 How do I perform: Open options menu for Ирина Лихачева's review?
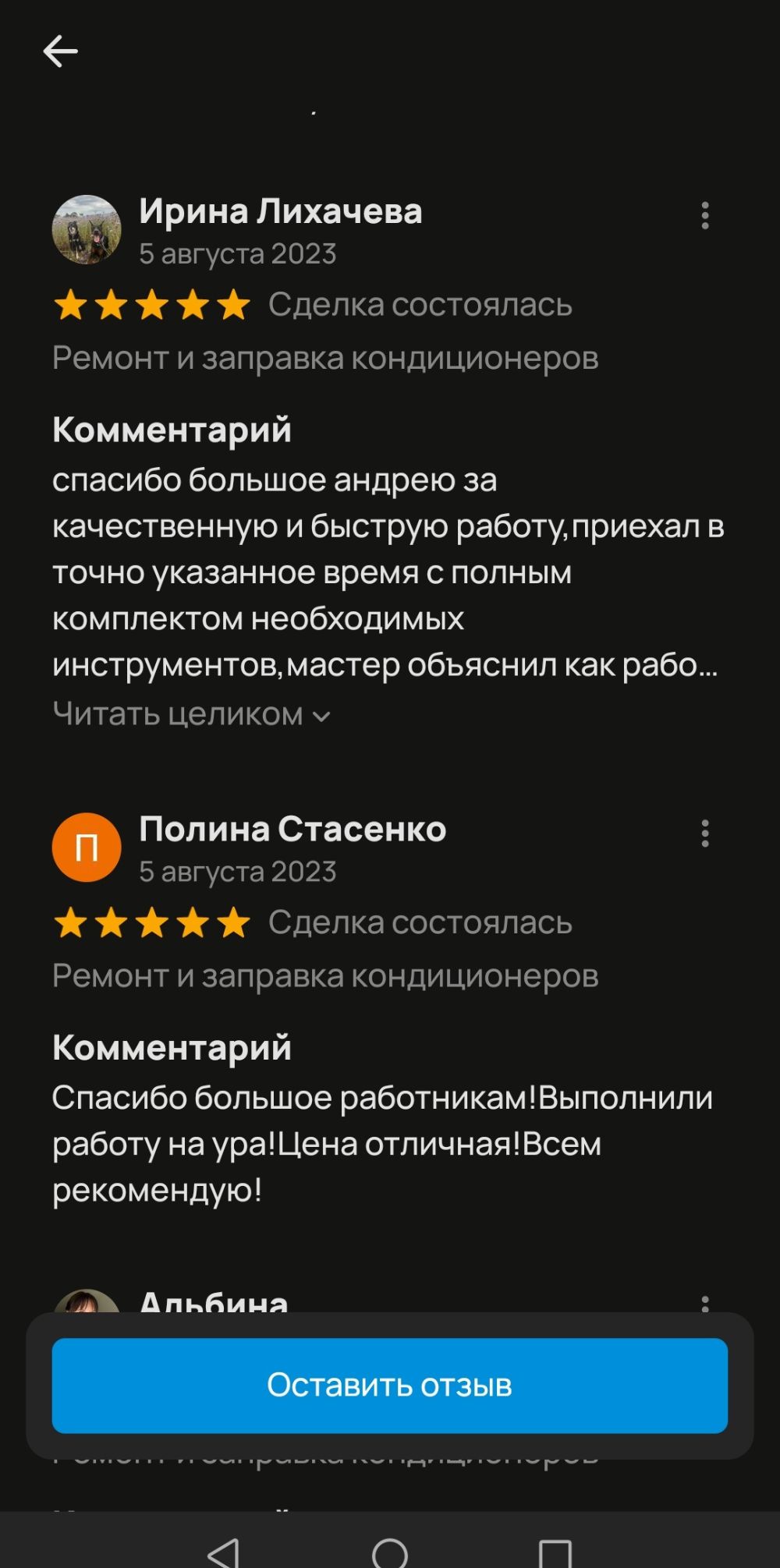pyautogui.click(x=705, y=216)
